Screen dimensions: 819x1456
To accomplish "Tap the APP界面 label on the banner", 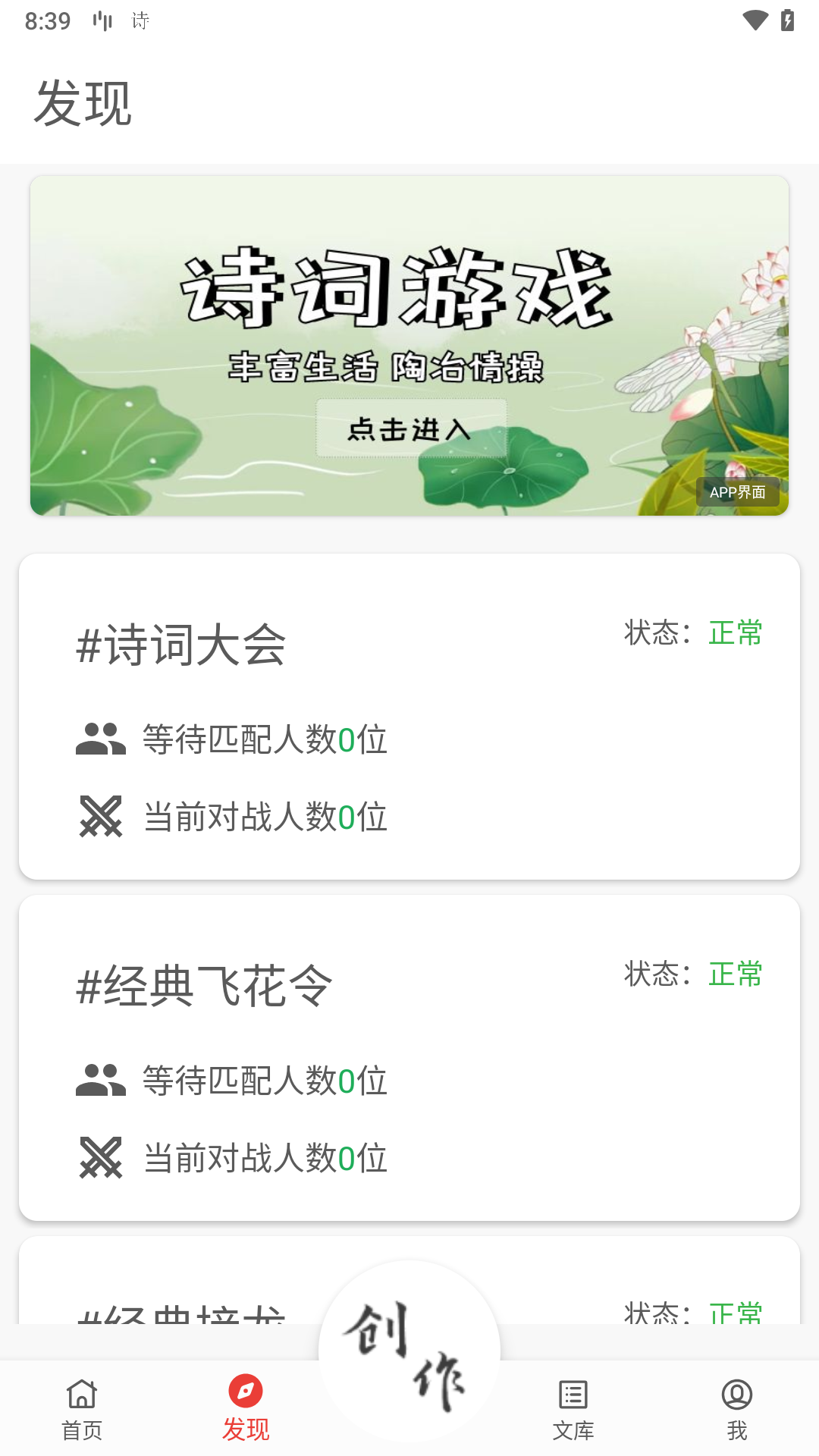I will tap(739, 493).
